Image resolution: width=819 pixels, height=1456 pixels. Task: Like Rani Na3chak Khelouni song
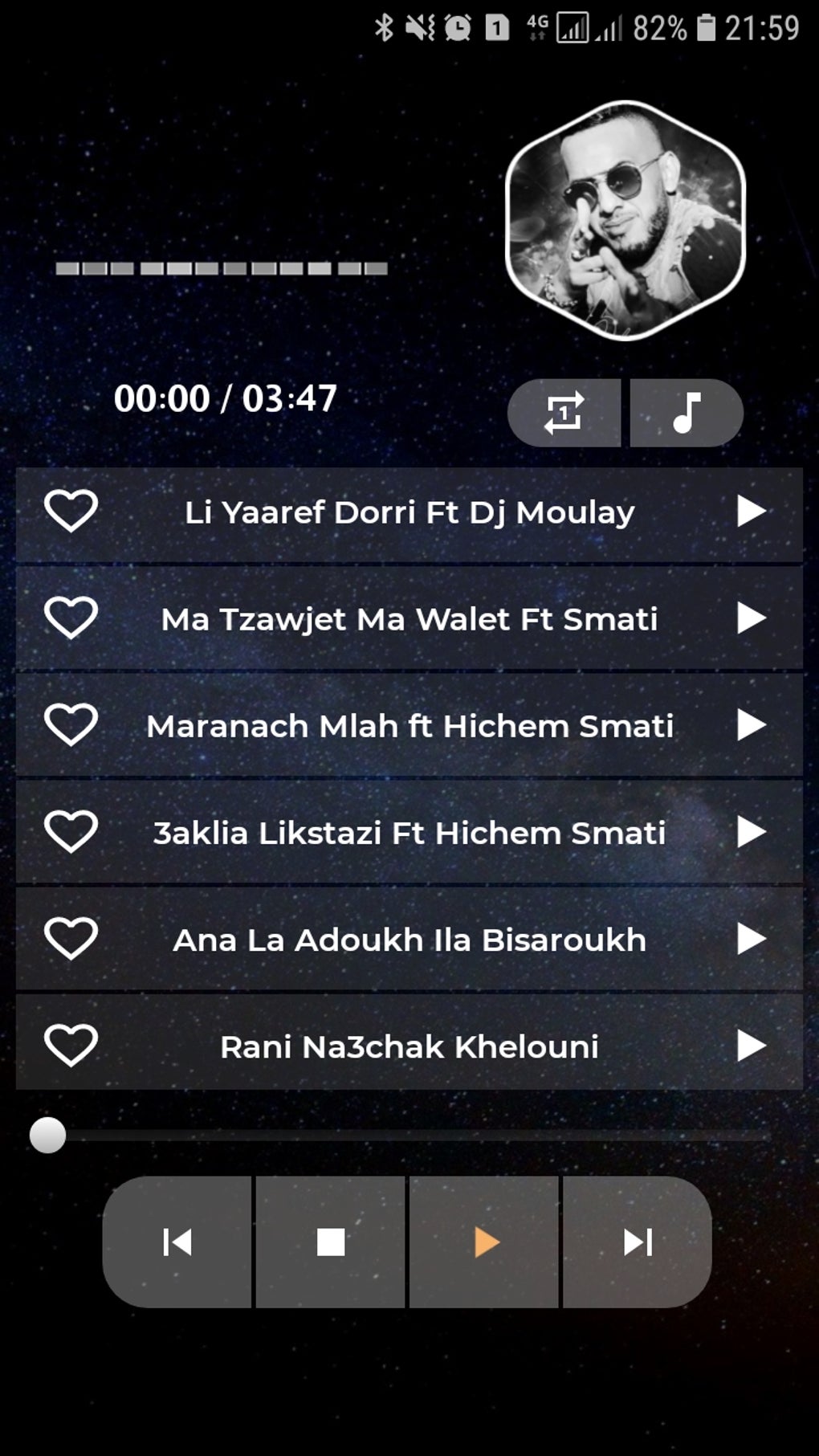click(x=71, y=1045)
